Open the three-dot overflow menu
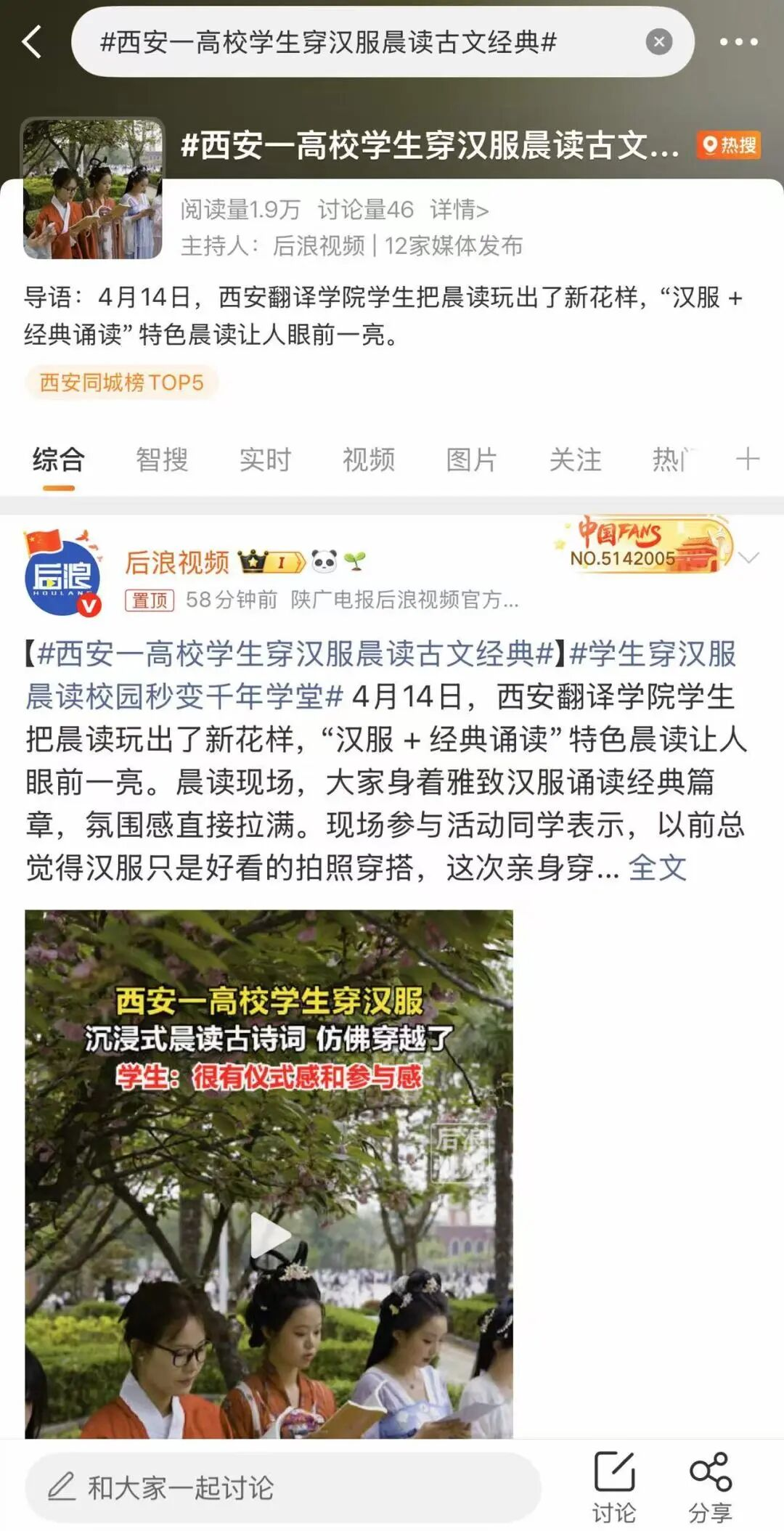Image resolution: width=784 pixels, height=1531 pixels. (738, 42)
